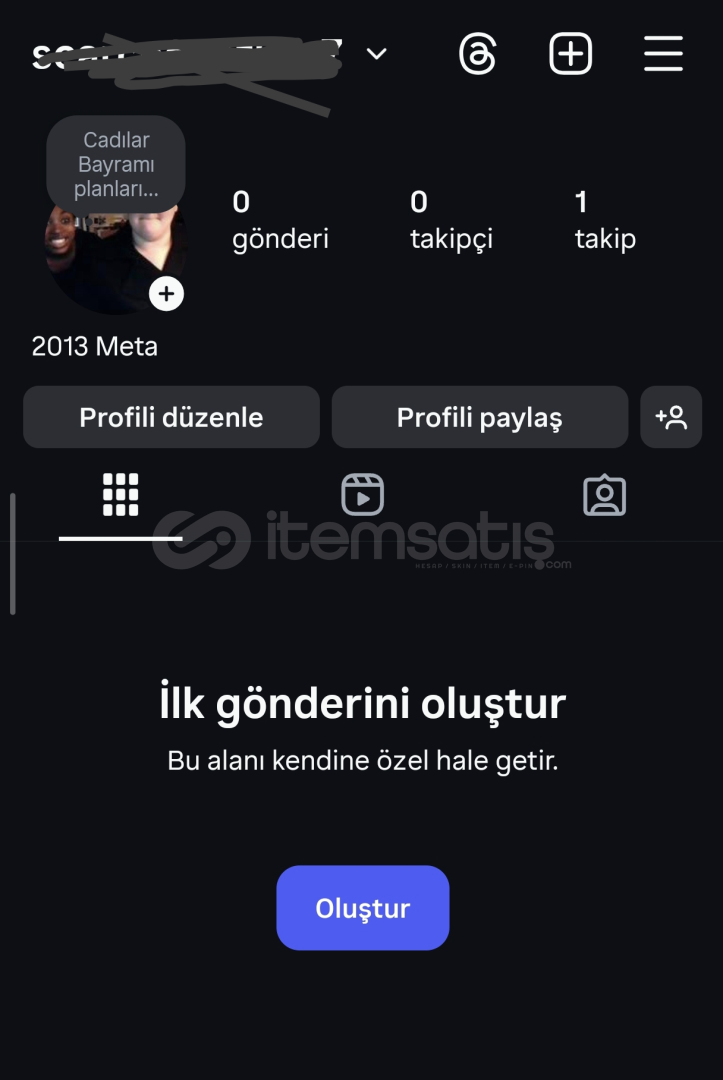Tap the Profili düzenle button

coord(171,417)
